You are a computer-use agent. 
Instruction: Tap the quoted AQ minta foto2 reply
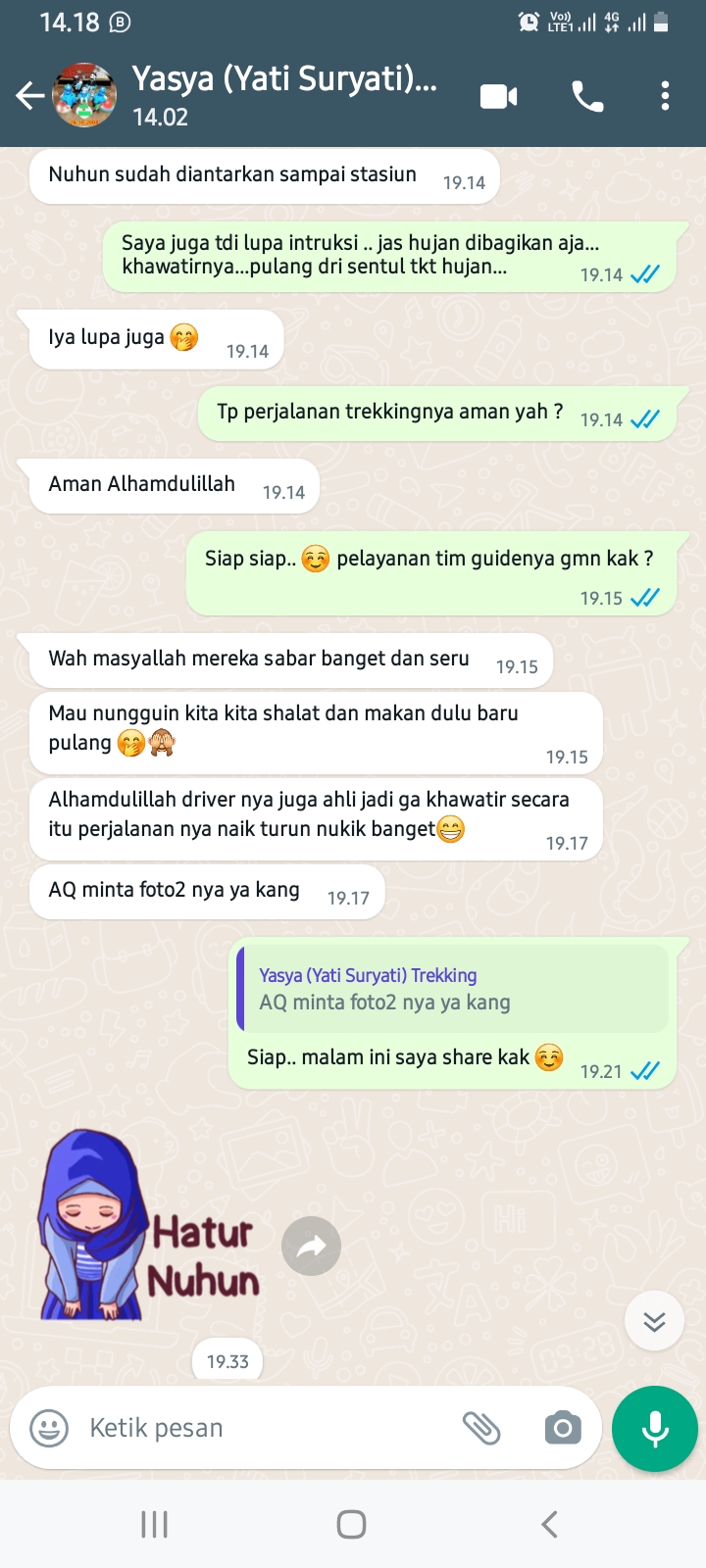453,989
